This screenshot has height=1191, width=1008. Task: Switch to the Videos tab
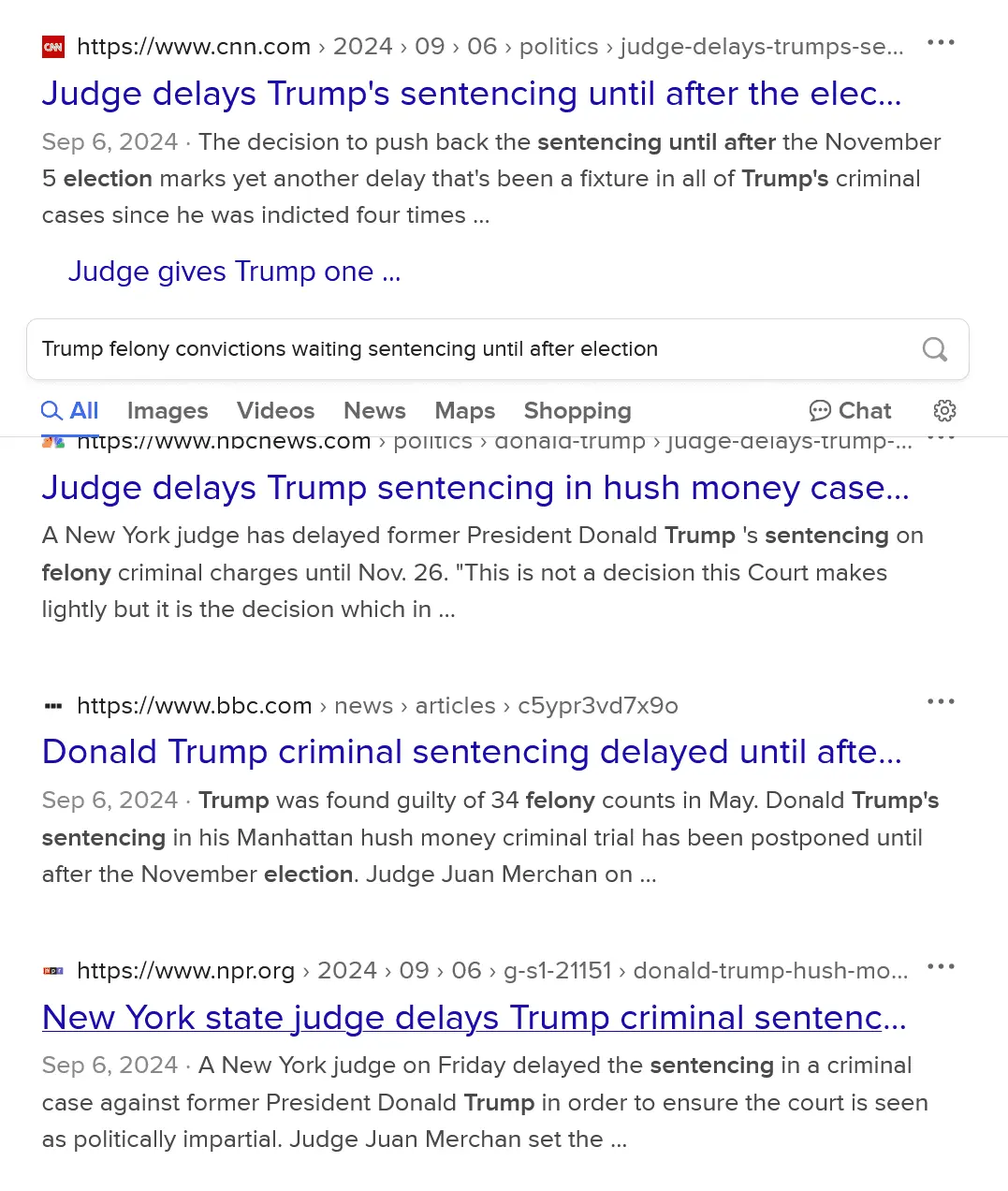(275, 411)
